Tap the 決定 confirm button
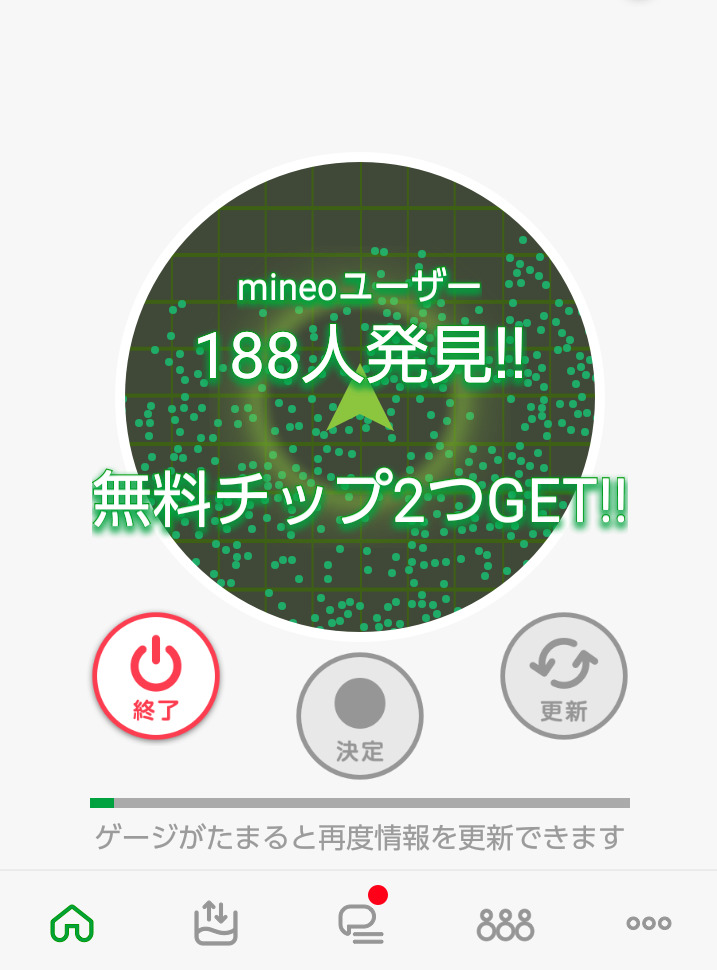The height and width of the screenshot is (970, 717). [359, 716]
